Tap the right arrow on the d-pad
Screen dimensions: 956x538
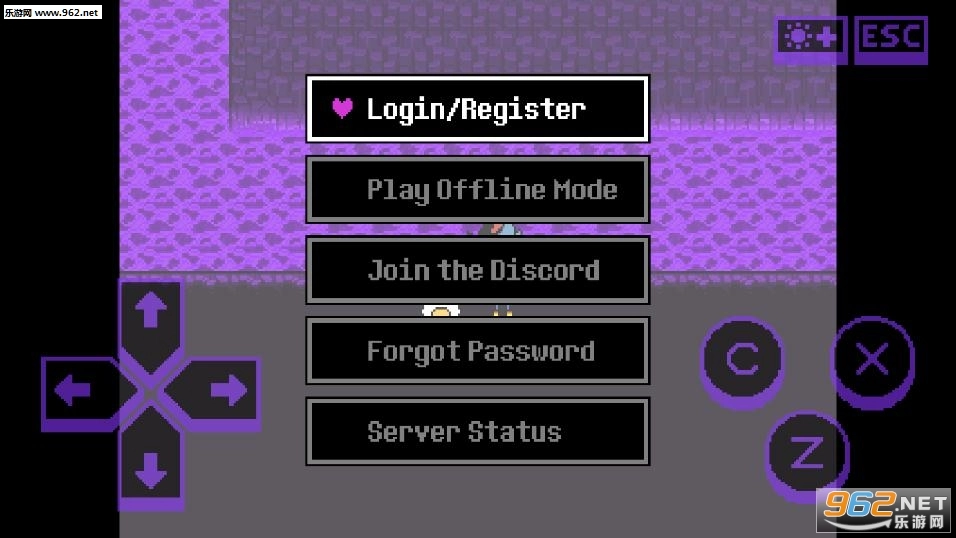point(227,391)
